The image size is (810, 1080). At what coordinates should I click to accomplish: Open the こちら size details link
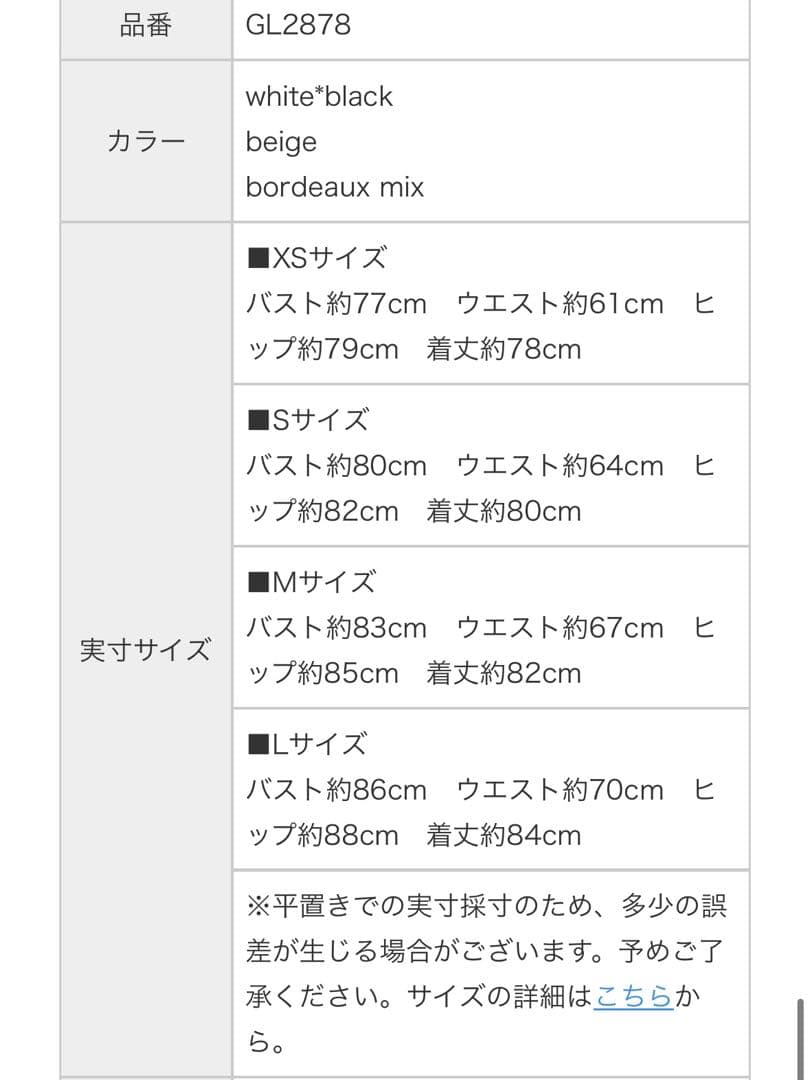pyautogui.click(x=634, y=997)
